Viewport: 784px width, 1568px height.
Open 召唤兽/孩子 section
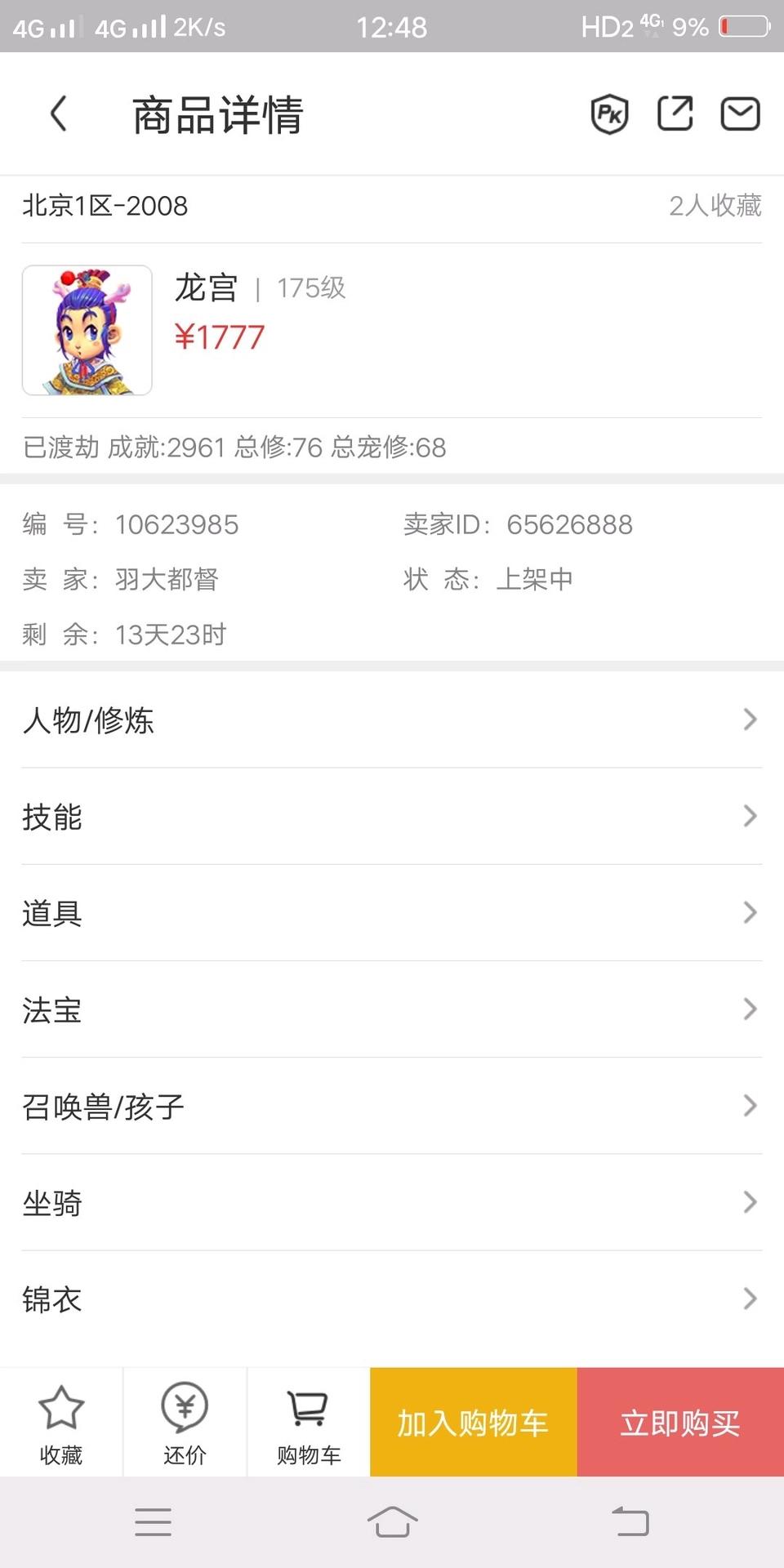[x=392, y=1106]
